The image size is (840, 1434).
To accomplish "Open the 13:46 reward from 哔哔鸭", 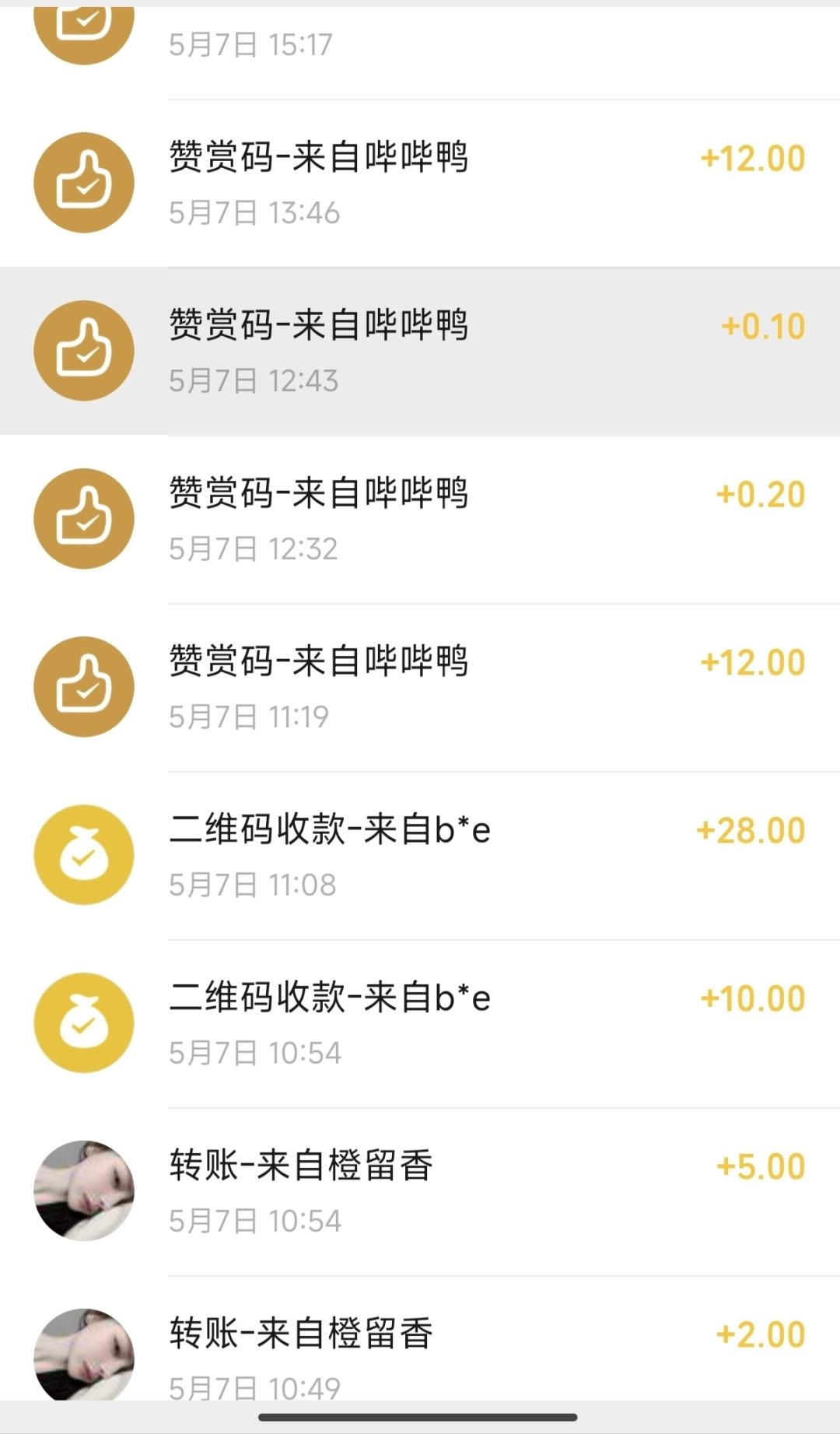I will 420,184.
